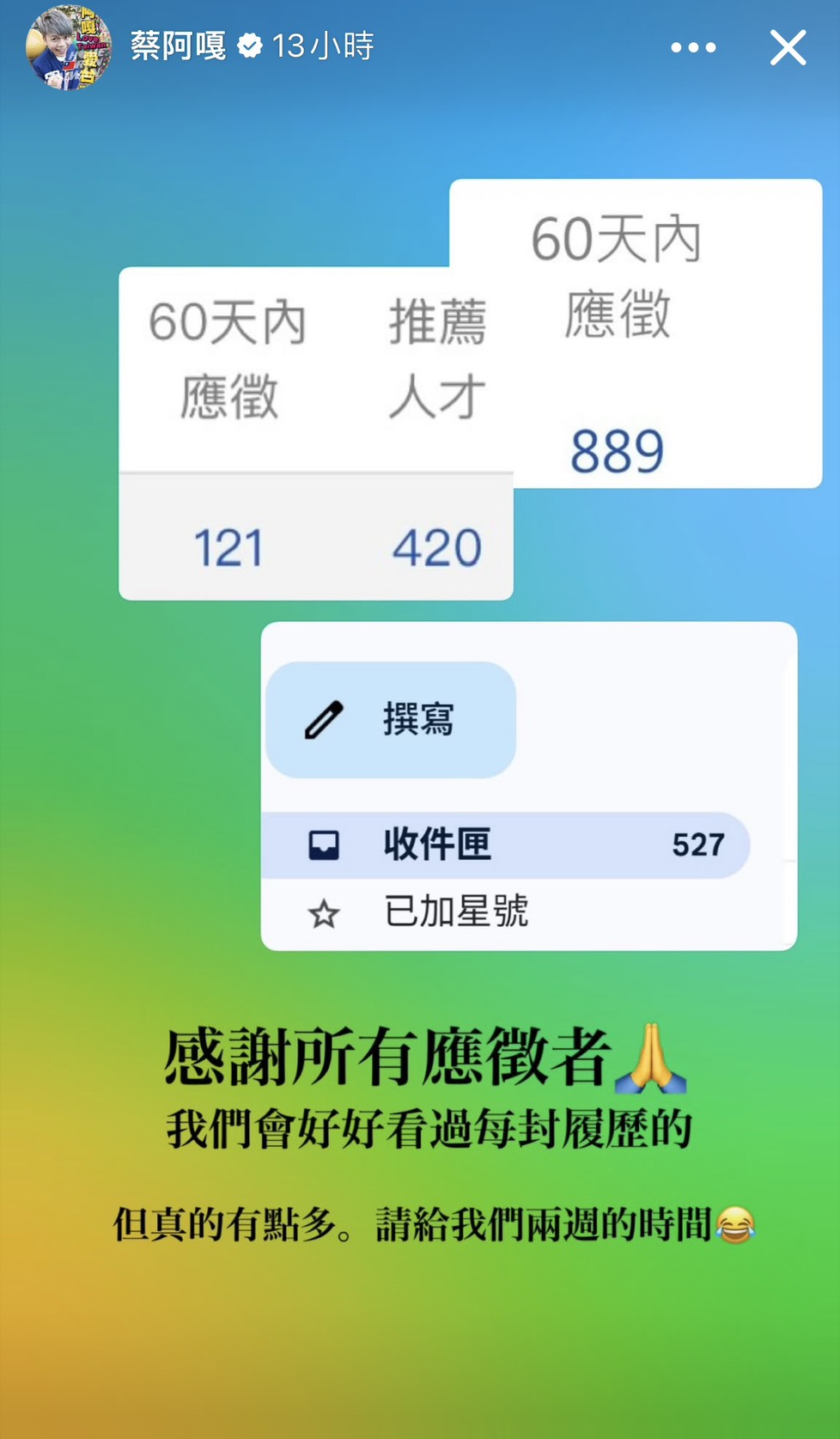This screenshot has width=840, height=1439.
Task: Close the story viewer
Action: pos(788,47)
